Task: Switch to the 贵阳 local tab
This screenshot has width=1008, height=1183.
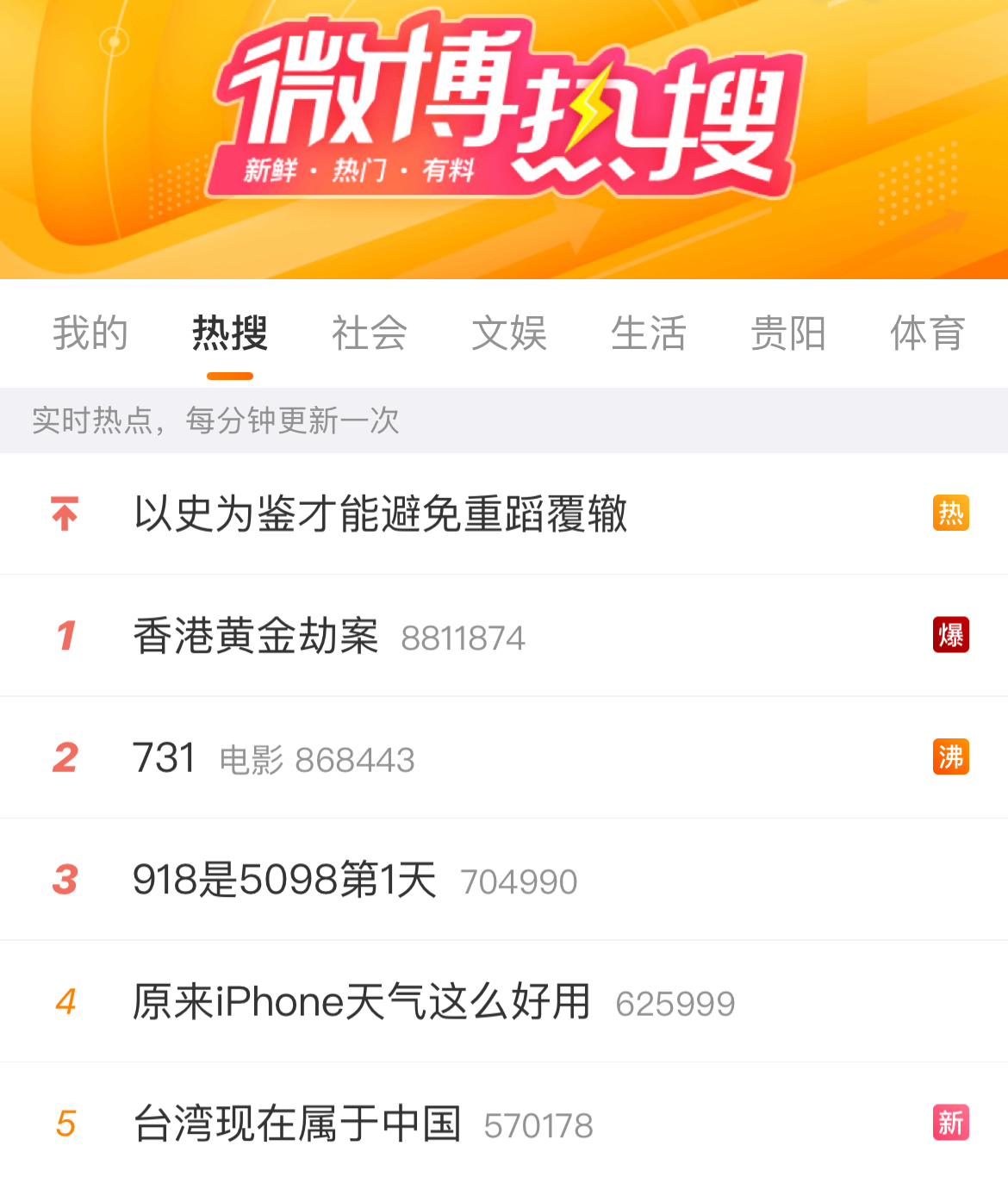Action: [788, 333]
